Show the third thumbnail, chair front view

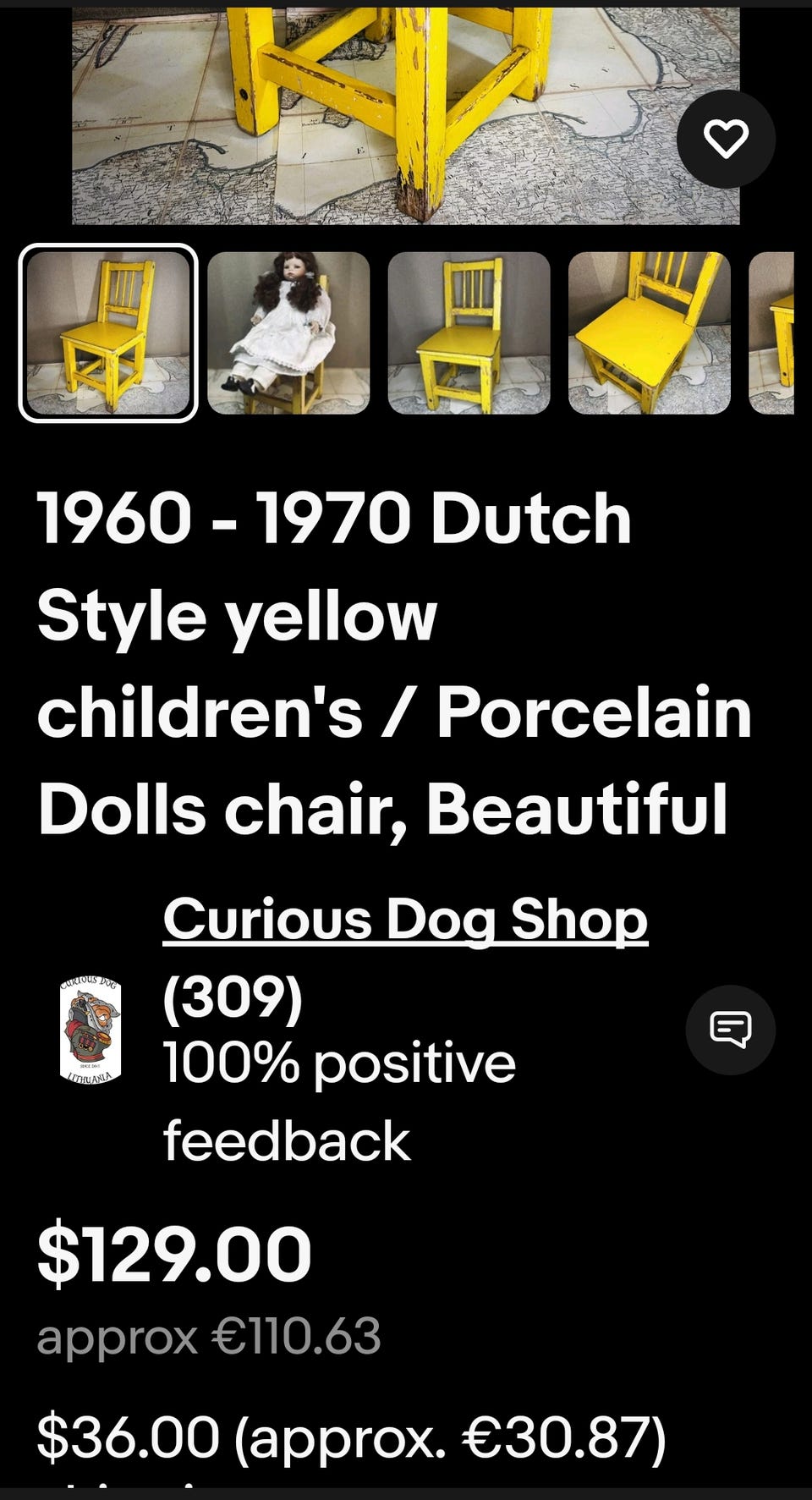click(x=469, y=332)
